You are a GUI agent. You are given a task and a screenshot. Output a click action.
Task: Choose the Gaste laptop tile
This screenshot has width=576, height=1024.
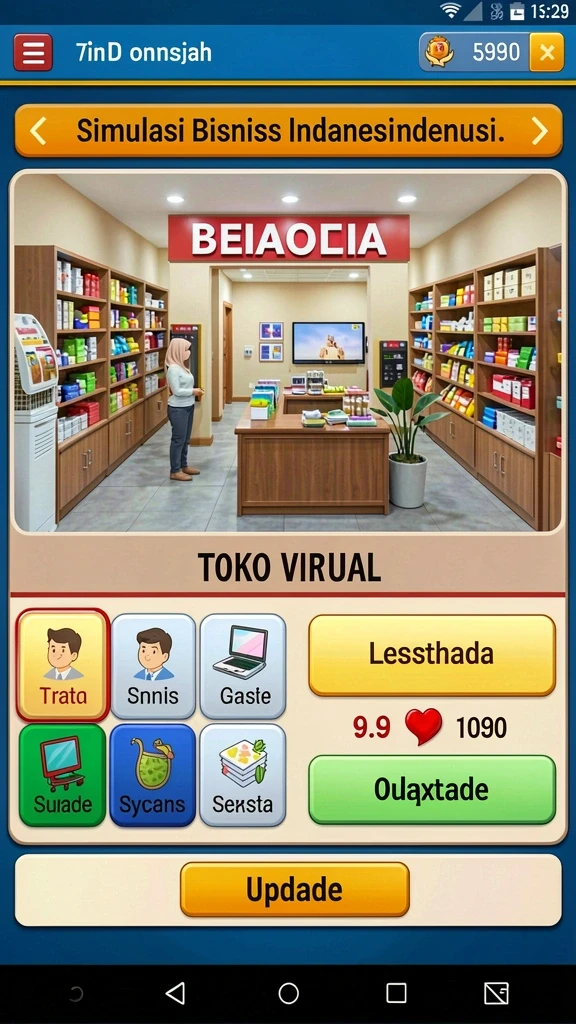(x=243, y=666)
